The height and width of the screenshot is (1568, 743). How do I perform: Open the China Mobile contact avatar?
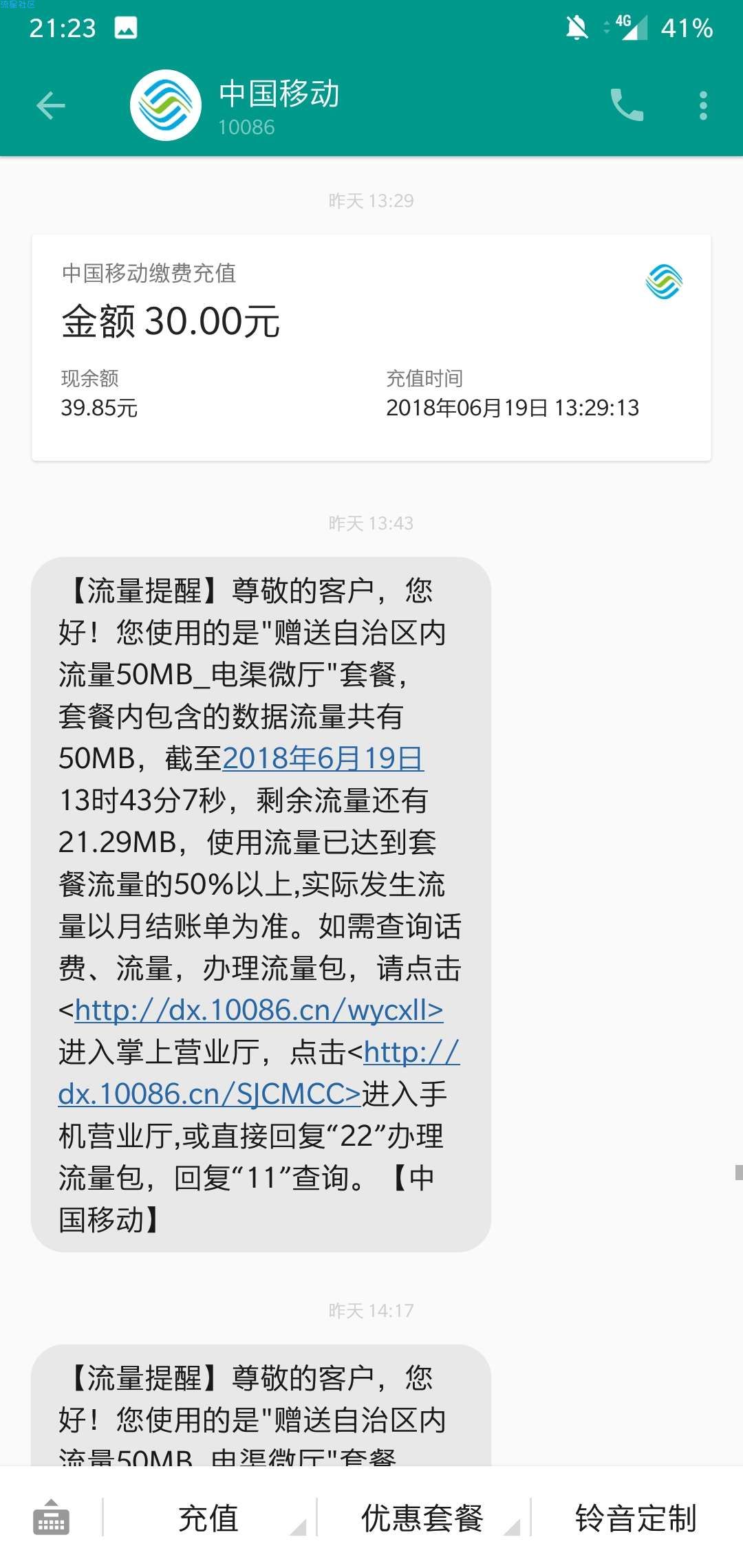(166, 105)
